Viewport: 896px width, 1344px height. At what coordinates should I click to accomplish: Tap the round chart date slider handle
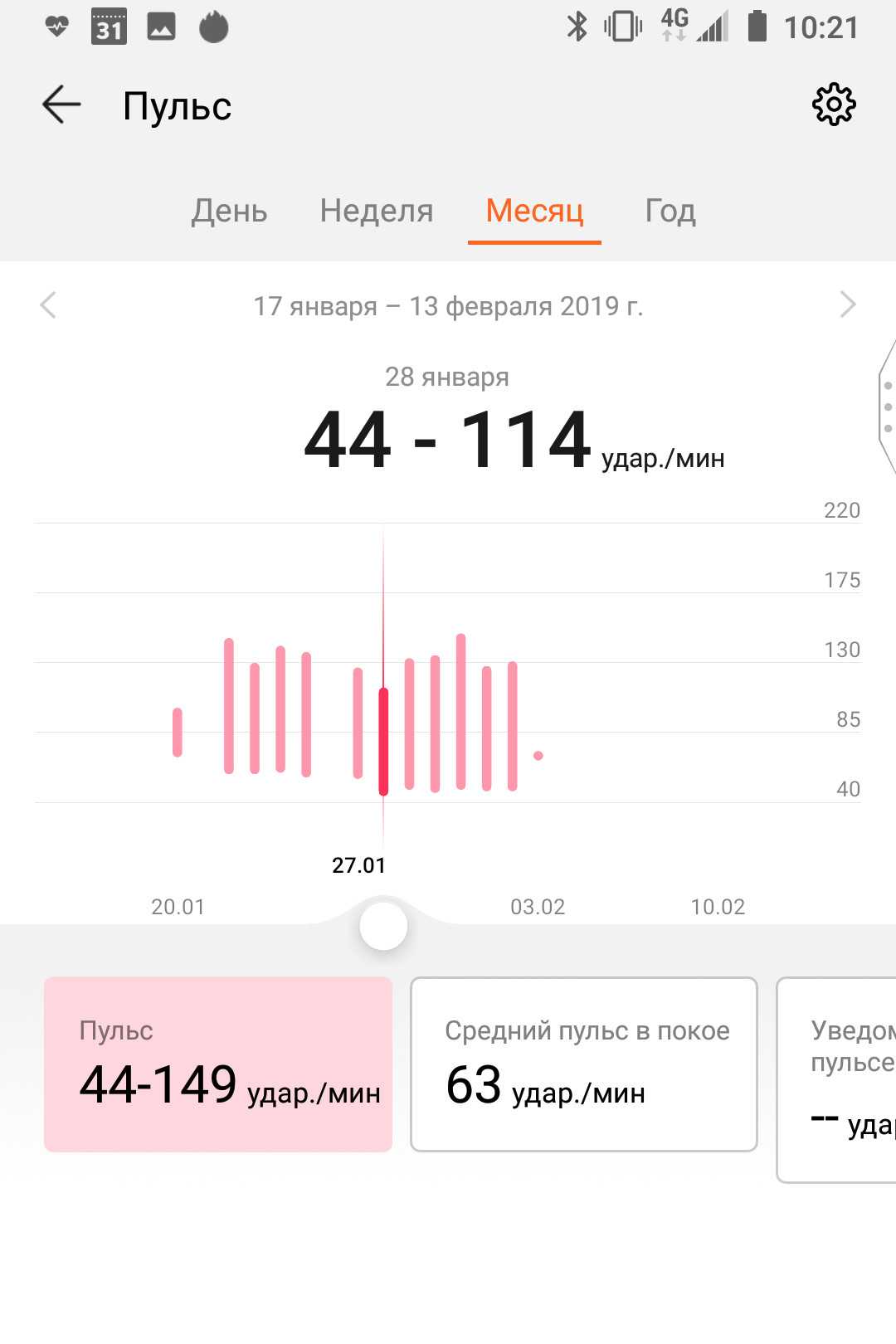pyautogui.click(x=383, y=926)
